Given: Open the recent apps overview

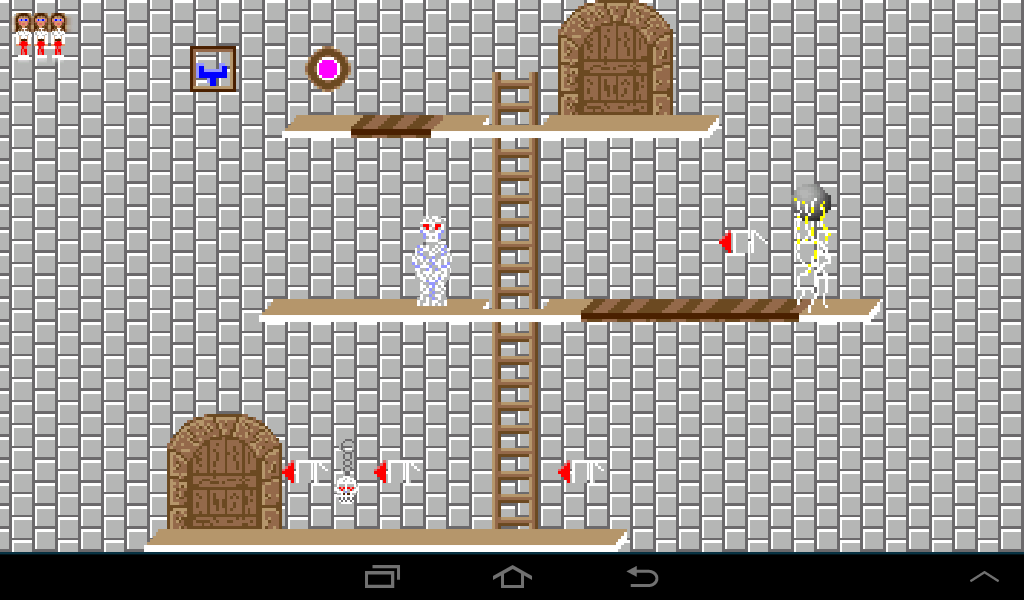Looking at the screenshot, I should (382, 577).
